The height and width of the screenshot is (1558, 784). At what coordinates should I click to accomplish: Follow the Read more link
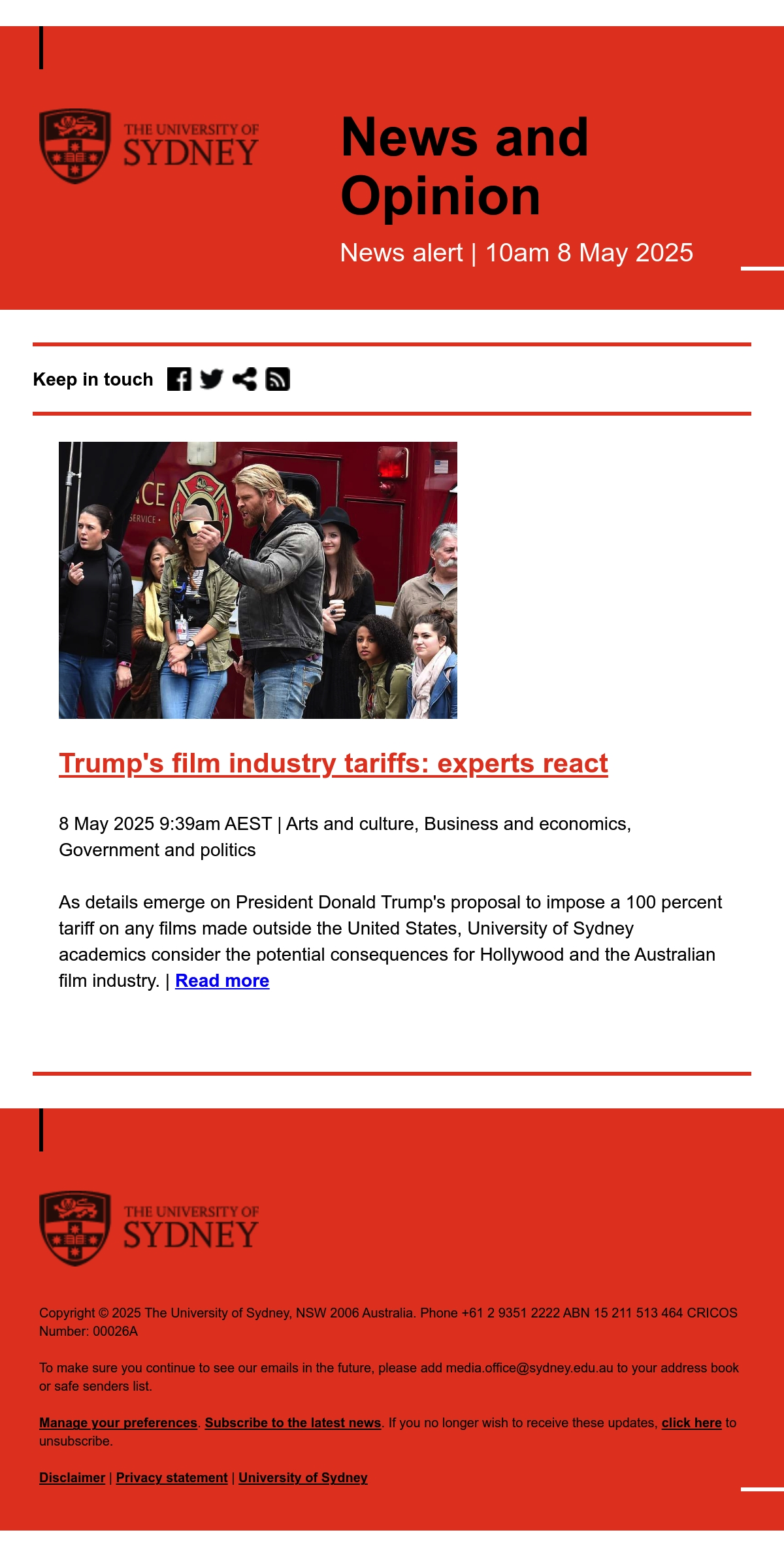[222, 981]
